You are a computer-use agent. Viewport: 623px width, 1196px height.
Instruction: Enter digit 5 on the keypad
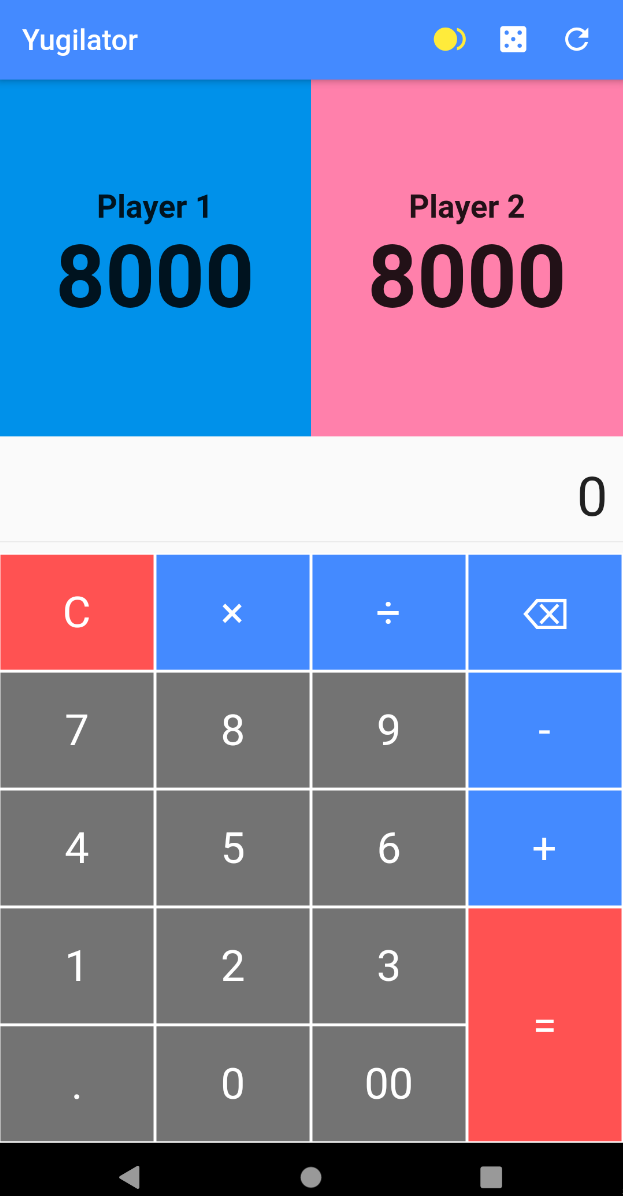[233, 848]
